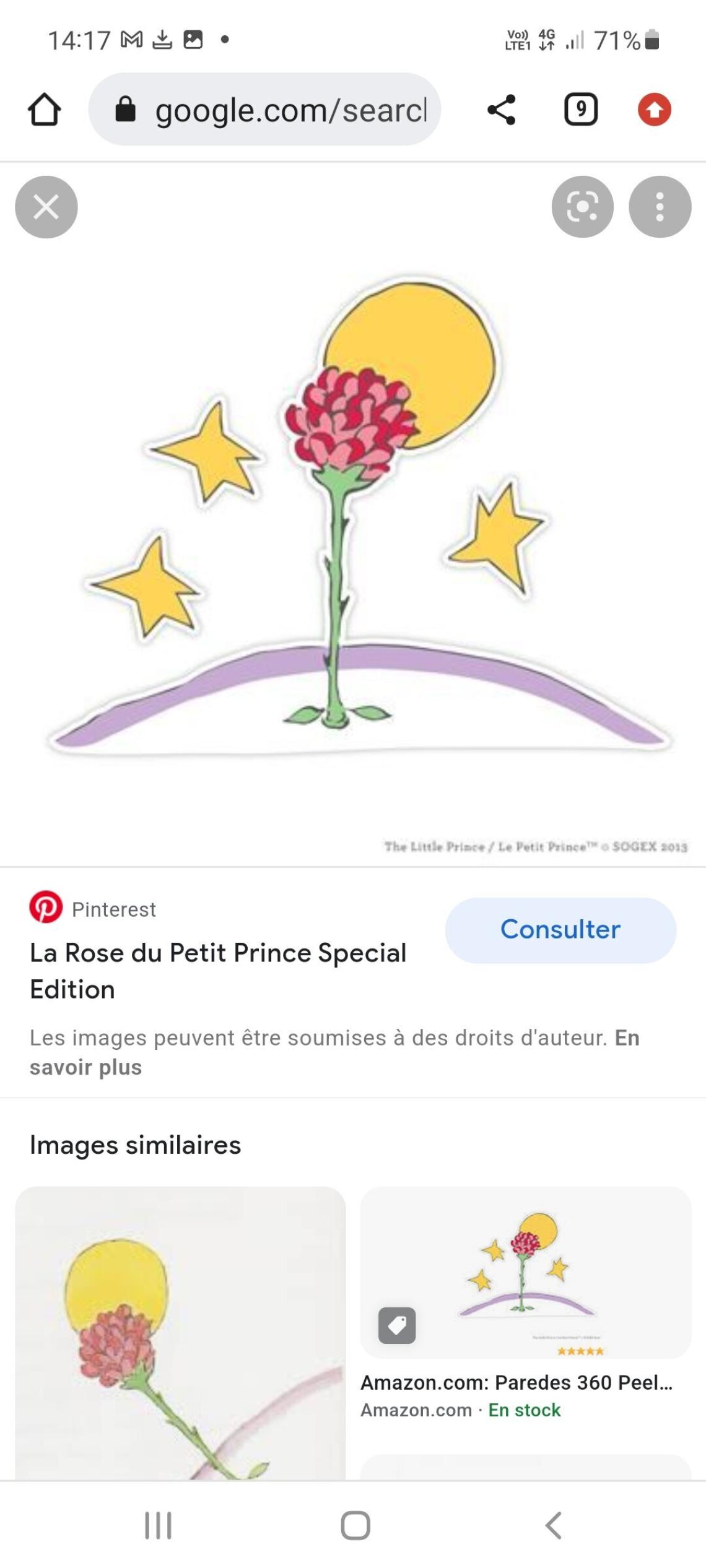Viewport: 706px width, 1568px height.
Task: Go to the browser home page
Action: point(45,110)
